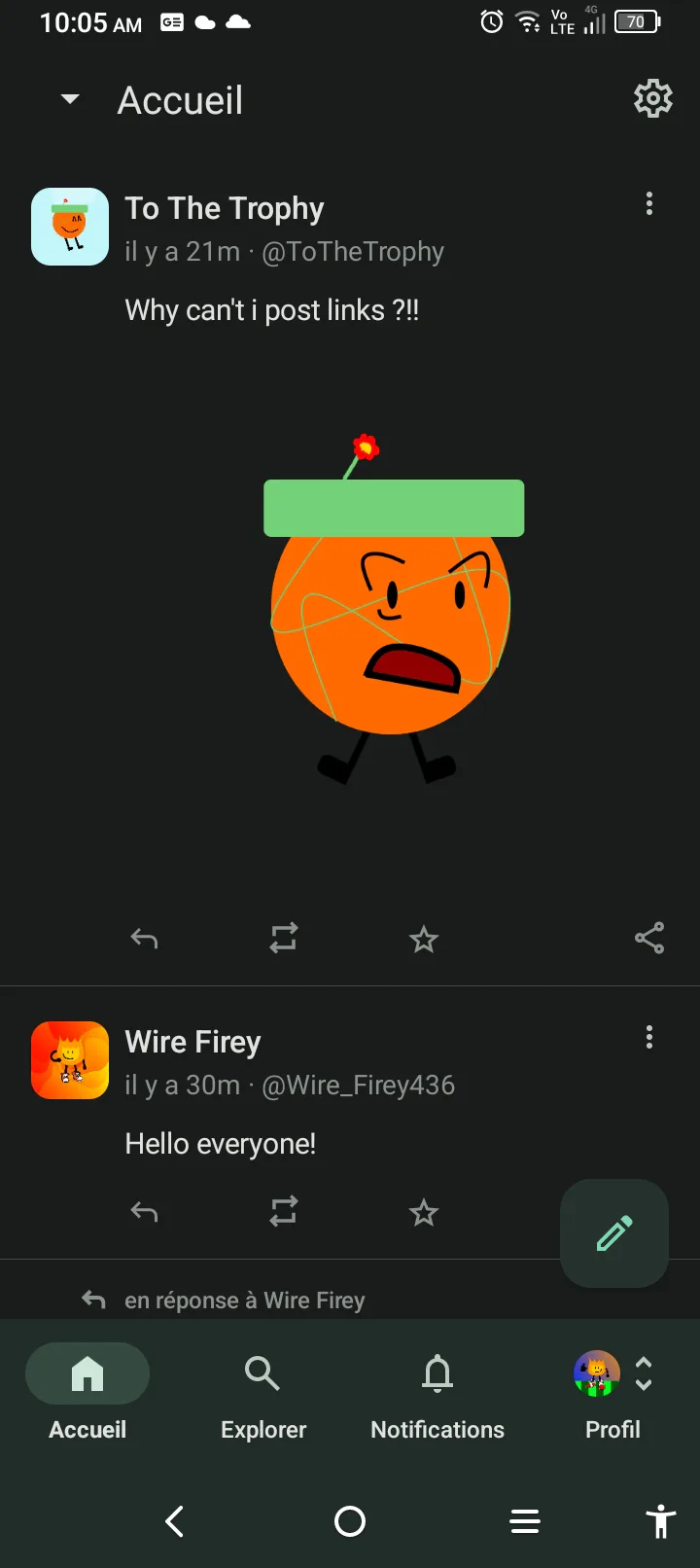View To The Trophy's profile avatar
The image size is (700, 1568).
(70, 227)
